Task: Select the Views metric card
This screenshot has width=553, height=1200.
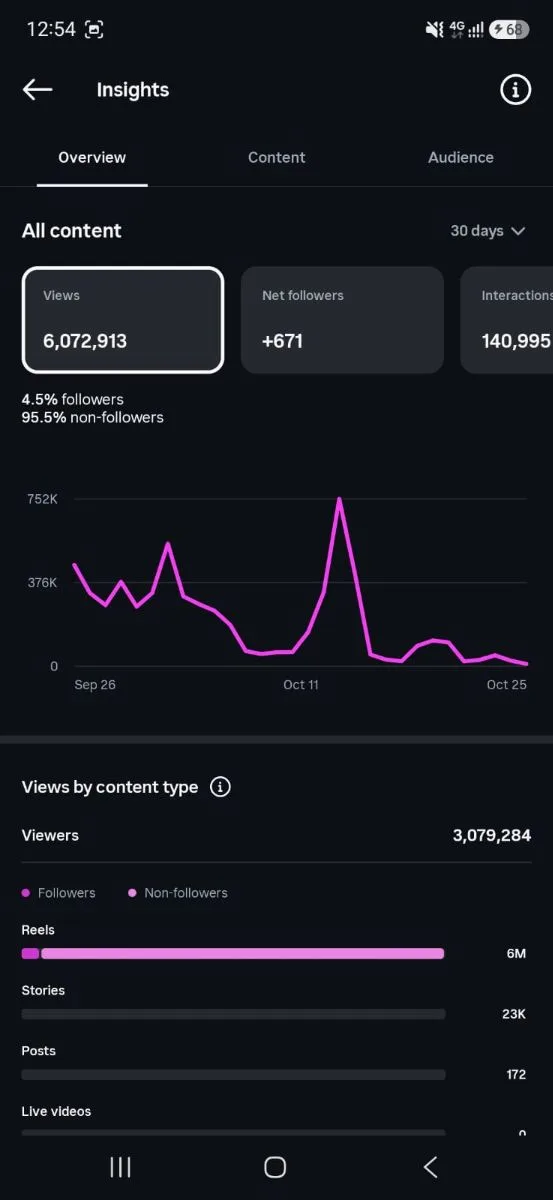Action: point(123,320)
